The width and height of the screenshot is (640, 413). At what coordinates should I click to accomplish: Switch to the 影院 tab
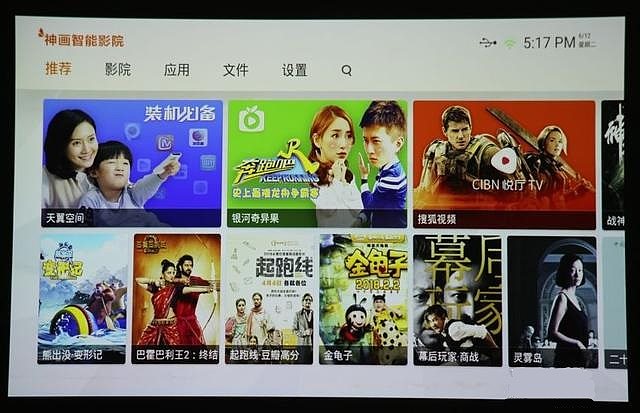(117, 70)
